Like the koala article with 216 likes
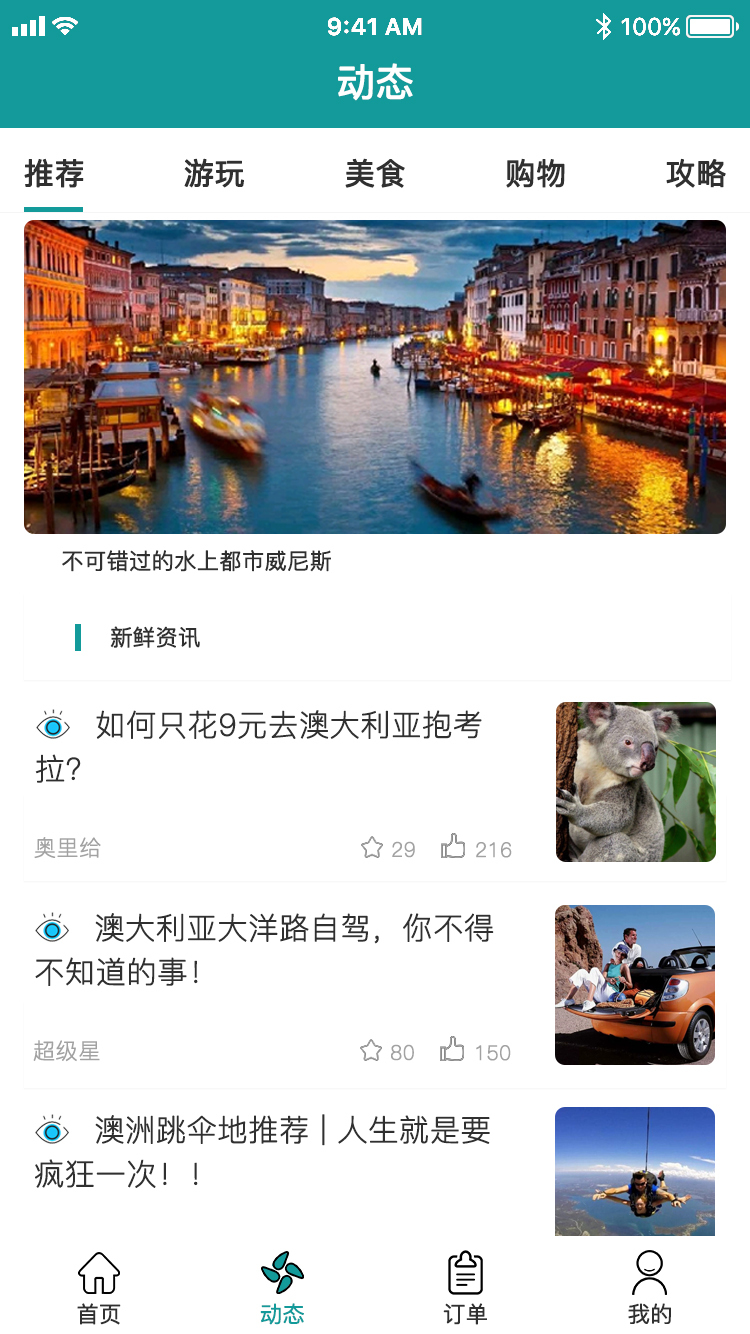Screen dimensions: 750x1334 click(x=454, y=848)
